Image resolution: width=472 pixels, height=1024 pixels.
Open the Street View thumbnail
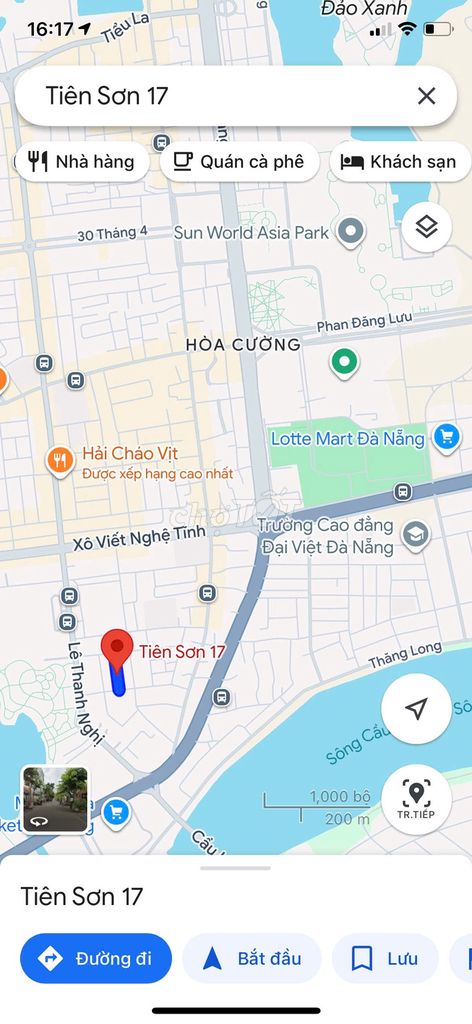pyautogui.click(x=55, y=799)
